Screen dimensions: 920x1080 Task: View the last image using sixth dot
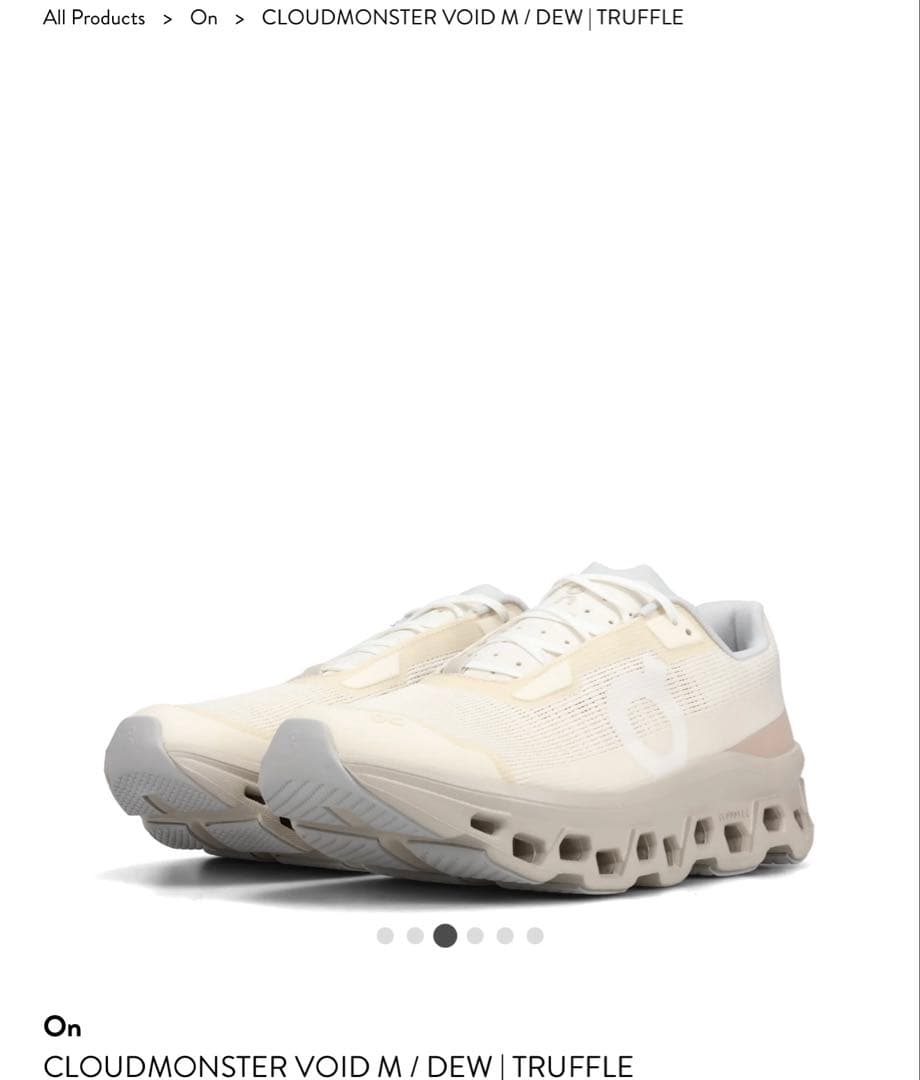tap(535, 936)
